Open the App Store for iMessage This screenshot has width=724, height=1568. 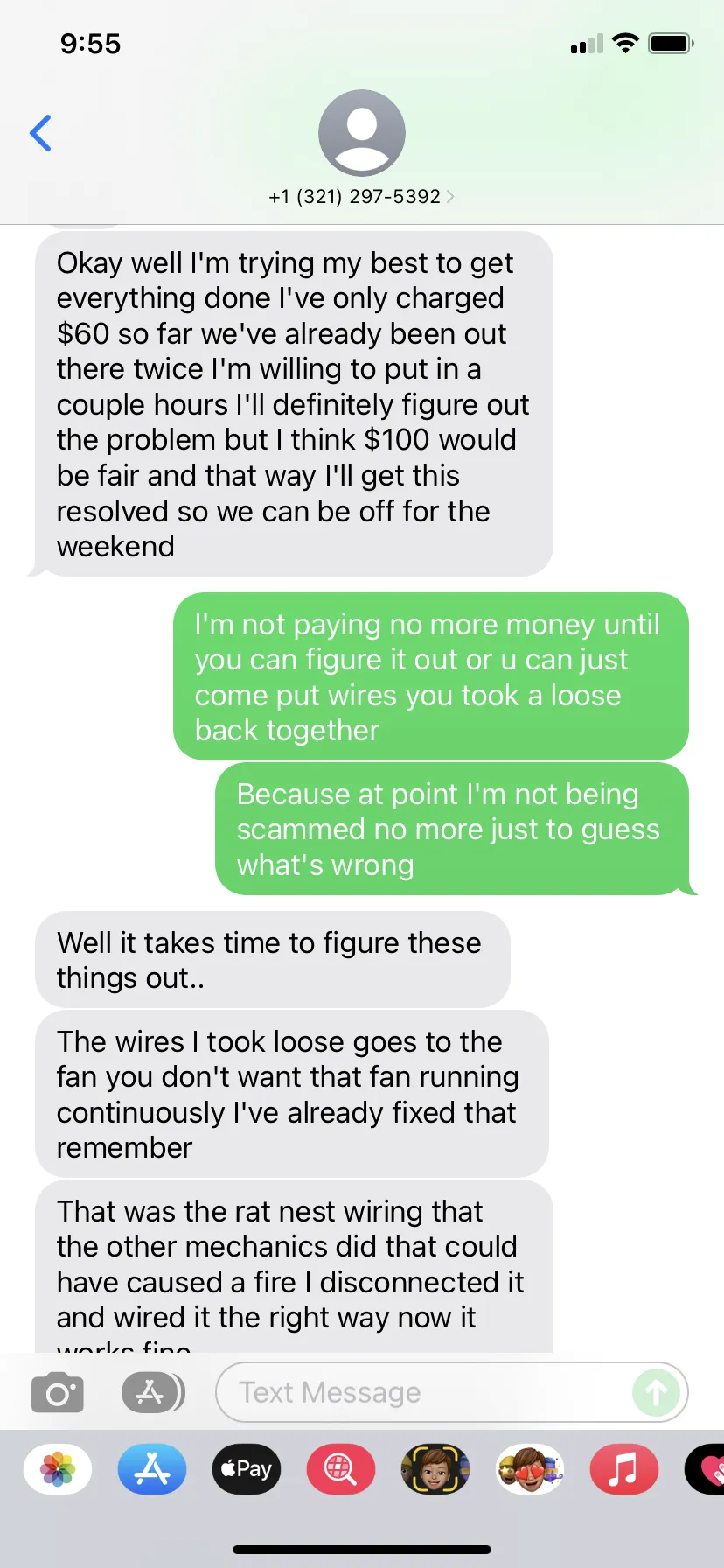coord(152,1469)
